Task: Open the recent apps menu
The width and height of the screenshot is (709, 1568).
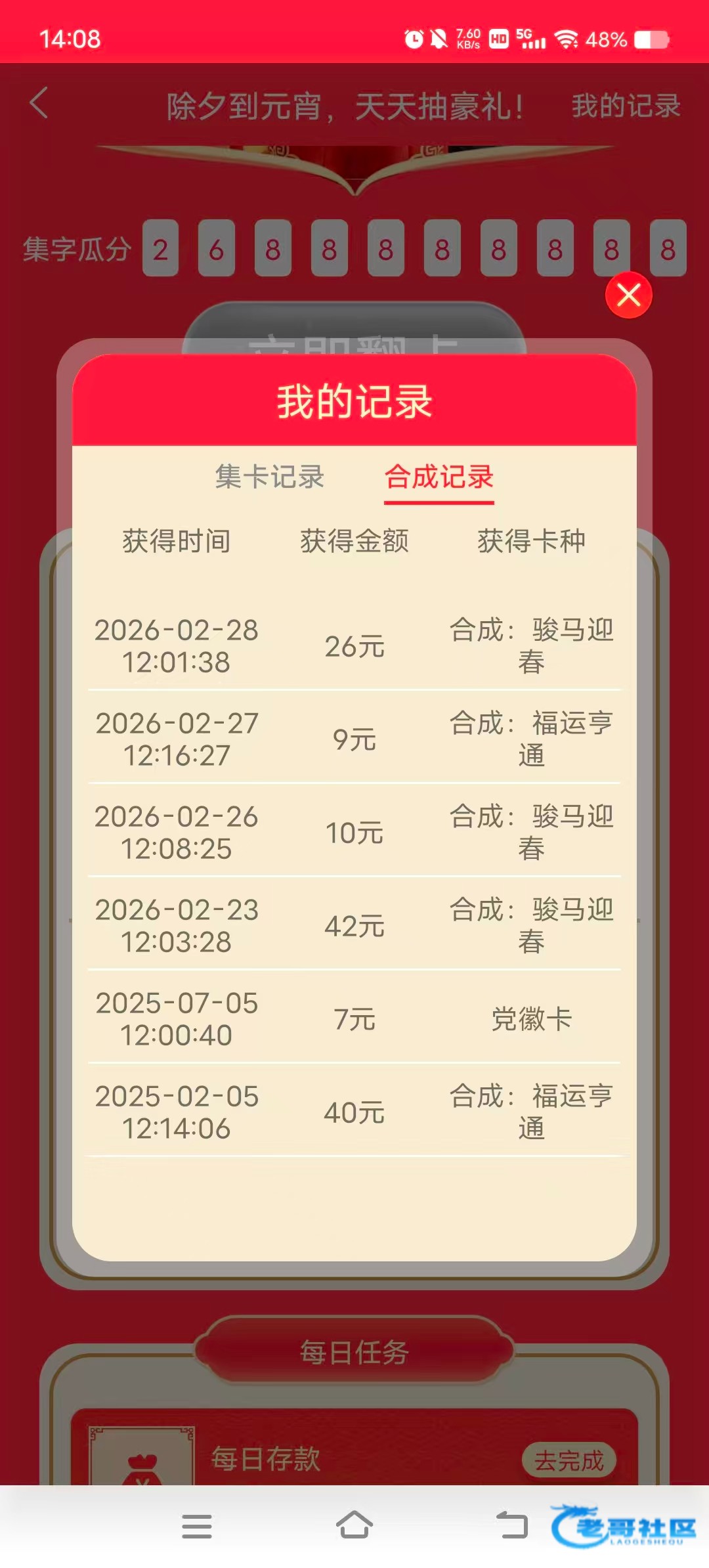Action: 197,1526
